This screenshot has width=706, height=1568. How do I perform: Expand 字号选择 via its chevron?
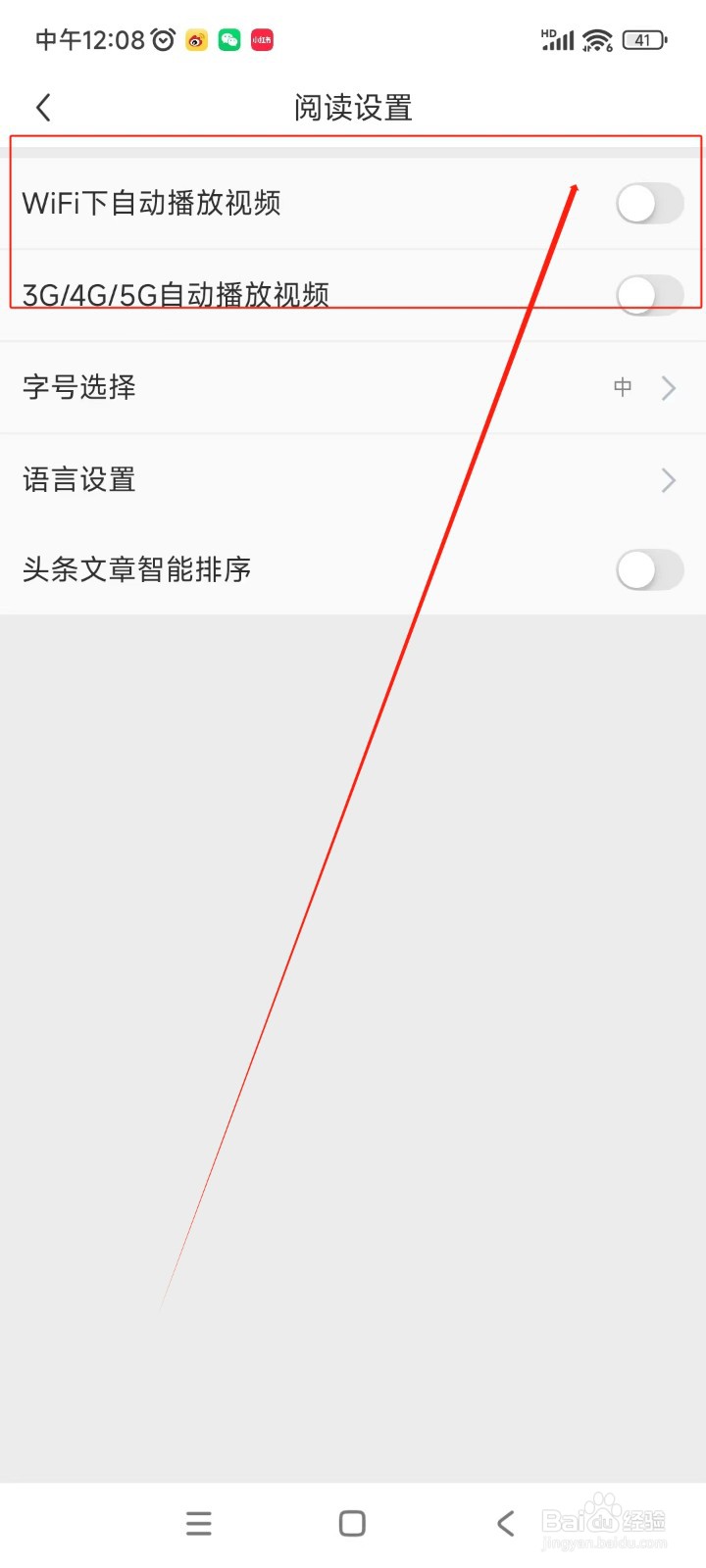669,387
